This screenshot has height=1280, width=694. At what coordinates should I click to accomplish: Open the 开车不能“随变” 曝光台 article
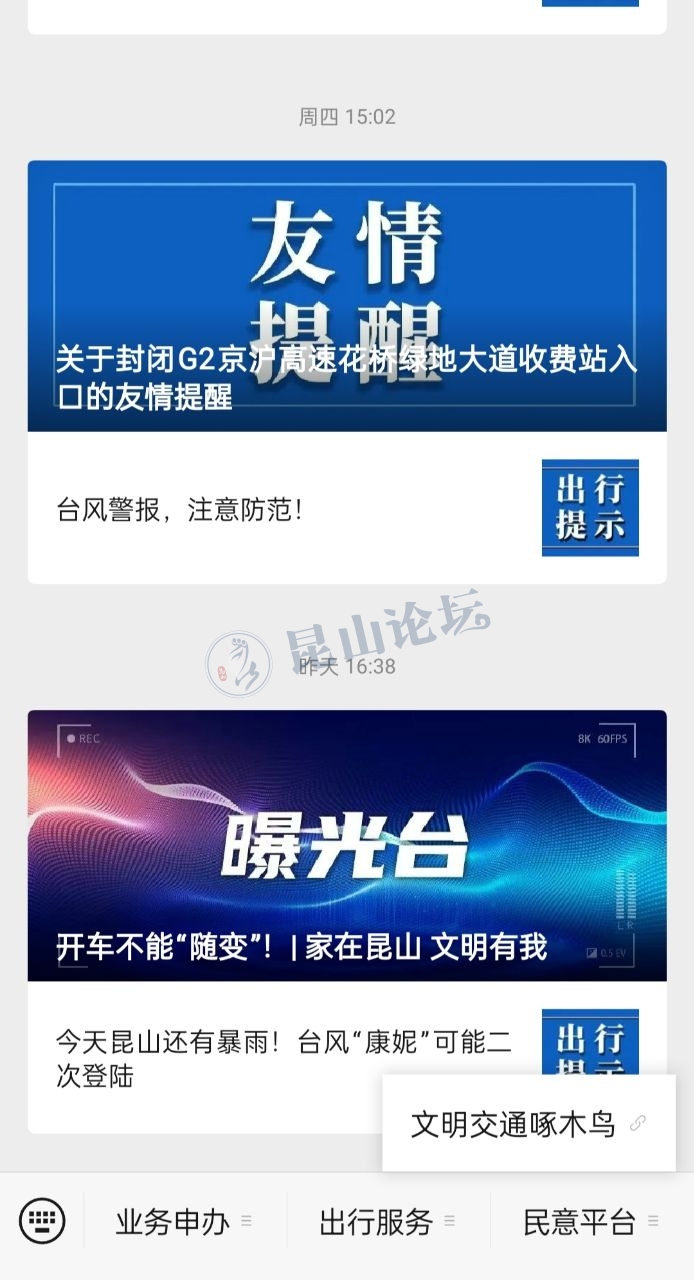click(347, 846)
